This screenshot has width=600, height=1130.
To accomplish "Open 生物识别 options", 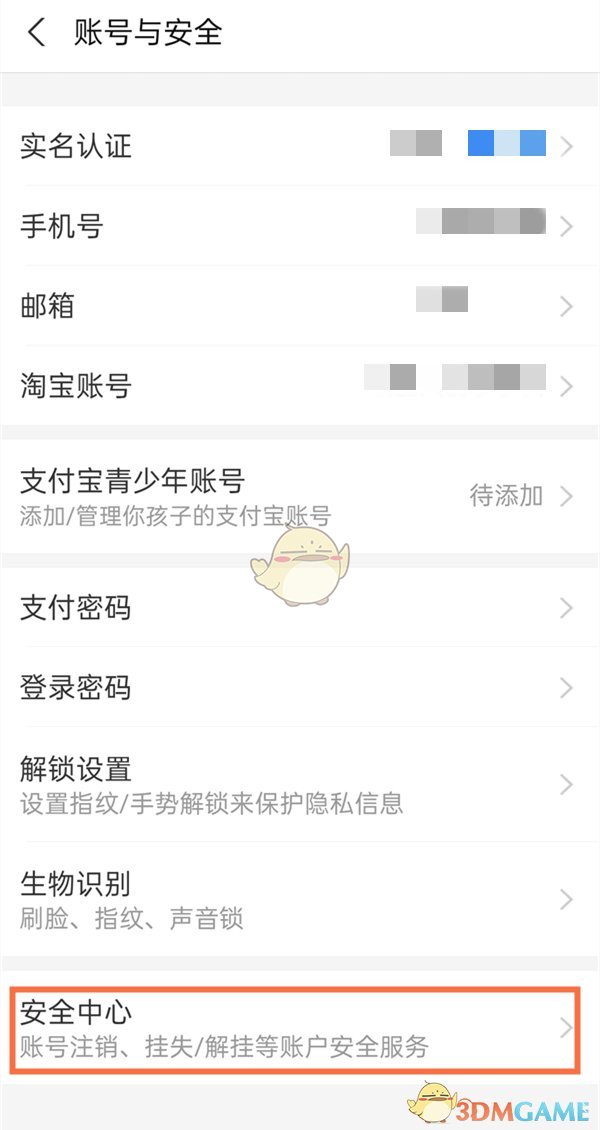I will click(x=300, y=898).
